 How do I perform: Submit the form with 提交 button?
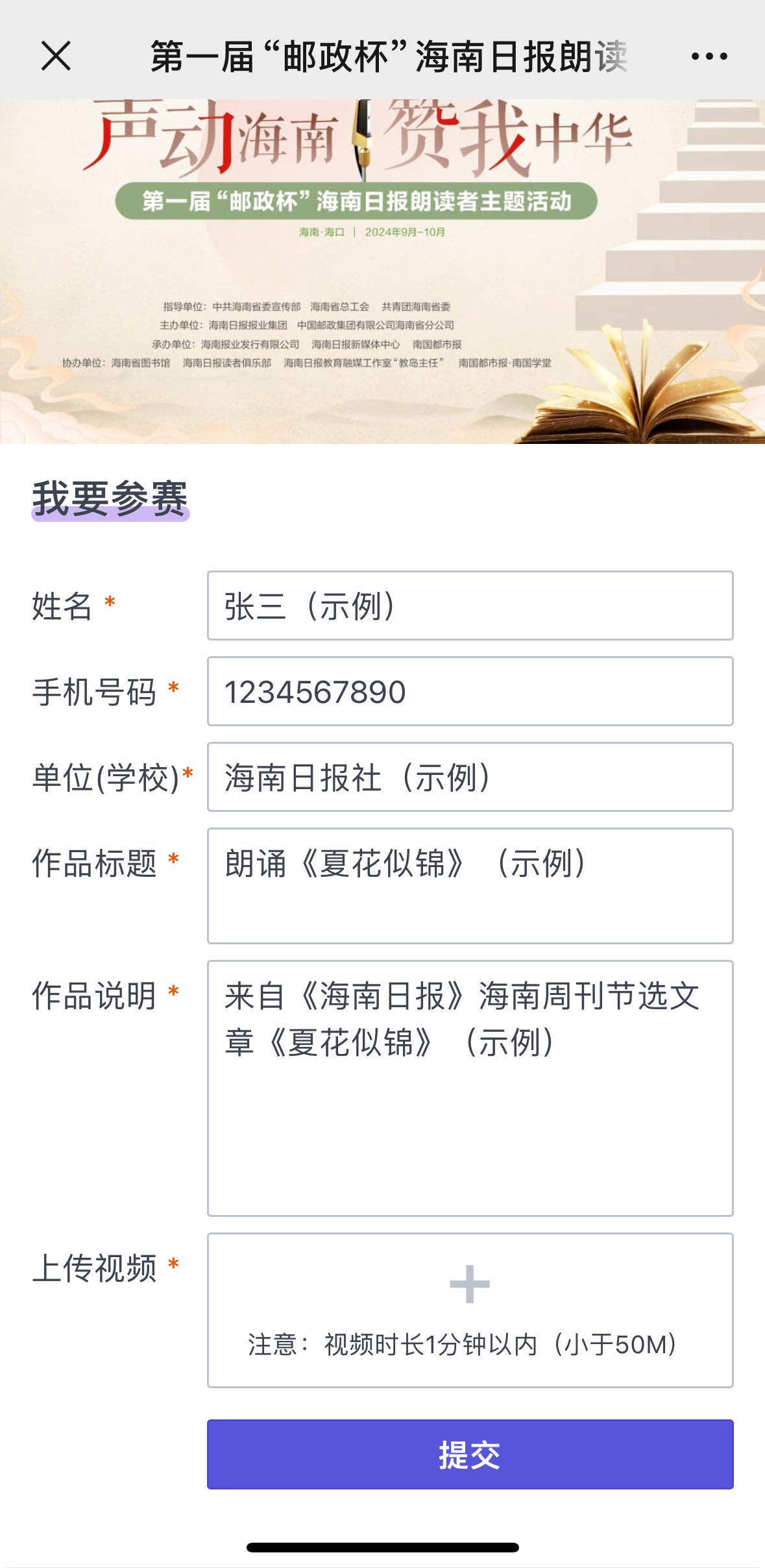[470, 1454]
